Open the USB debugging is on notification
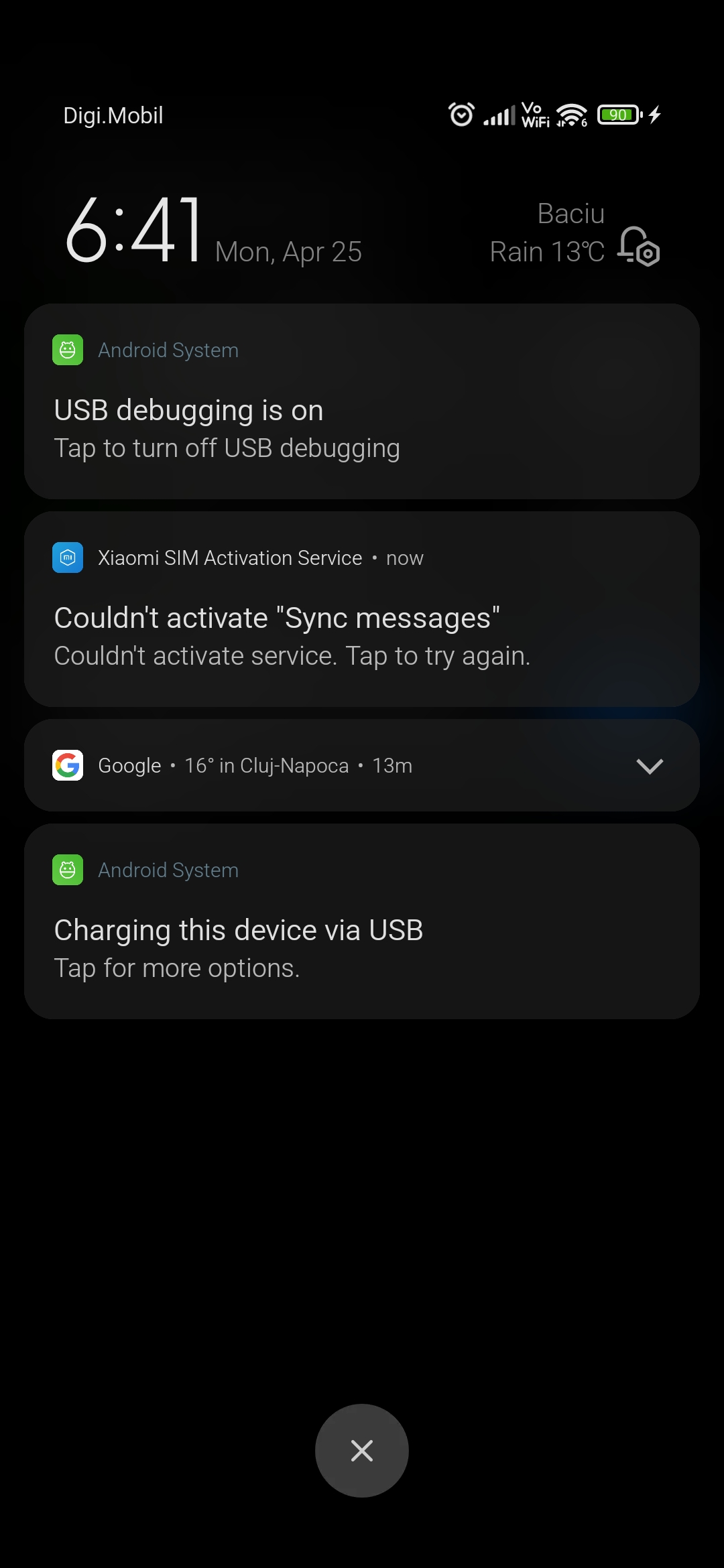Screen dimensions: 724x1568 coord(362,401)
